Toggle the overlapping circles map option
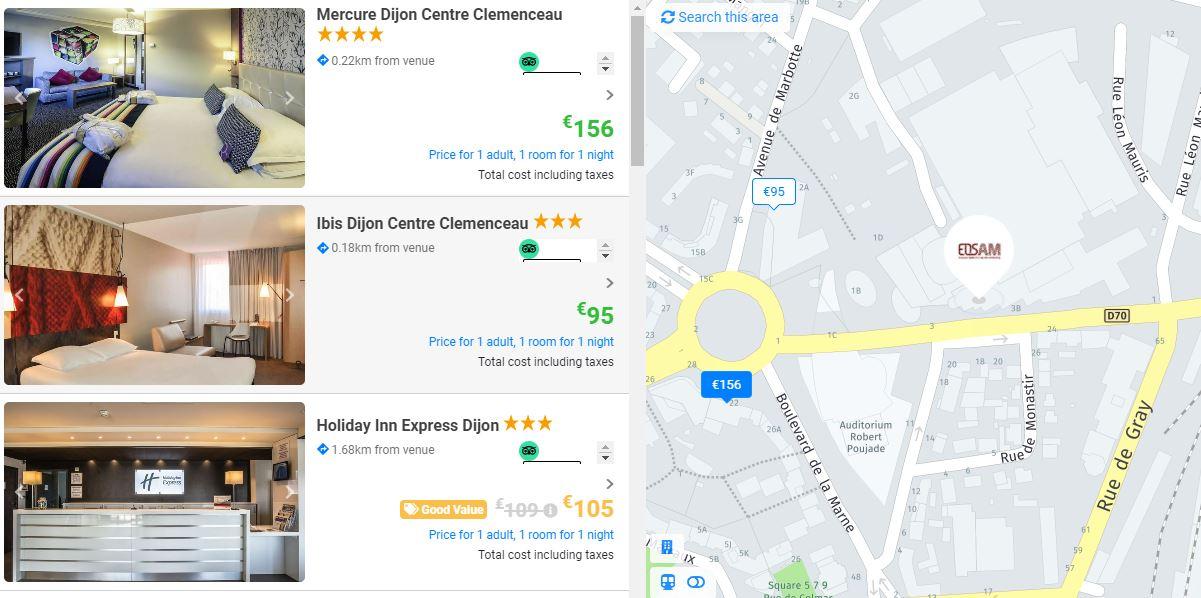Screen dimensions: 1201x598 [696, 582]
